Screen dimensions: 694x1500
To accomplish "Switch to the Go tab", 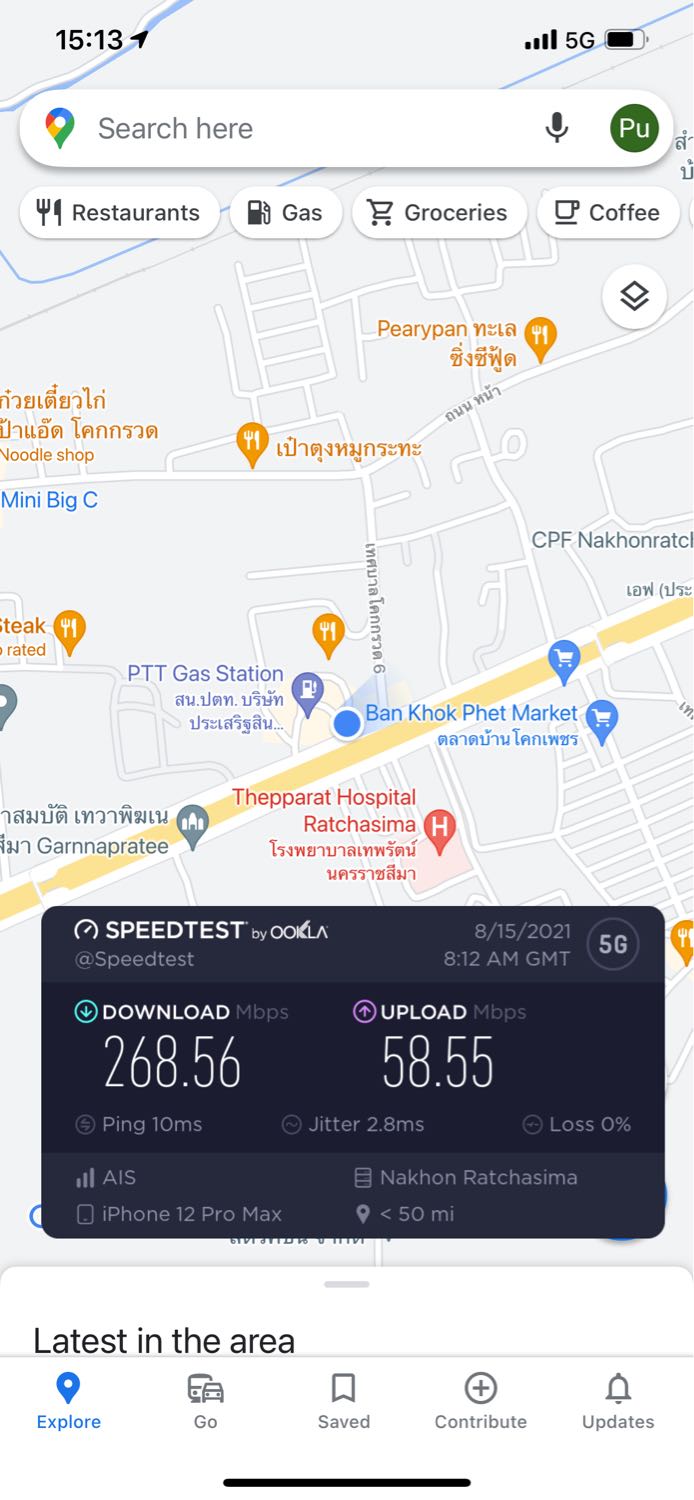I will [x=206, y=1401].
